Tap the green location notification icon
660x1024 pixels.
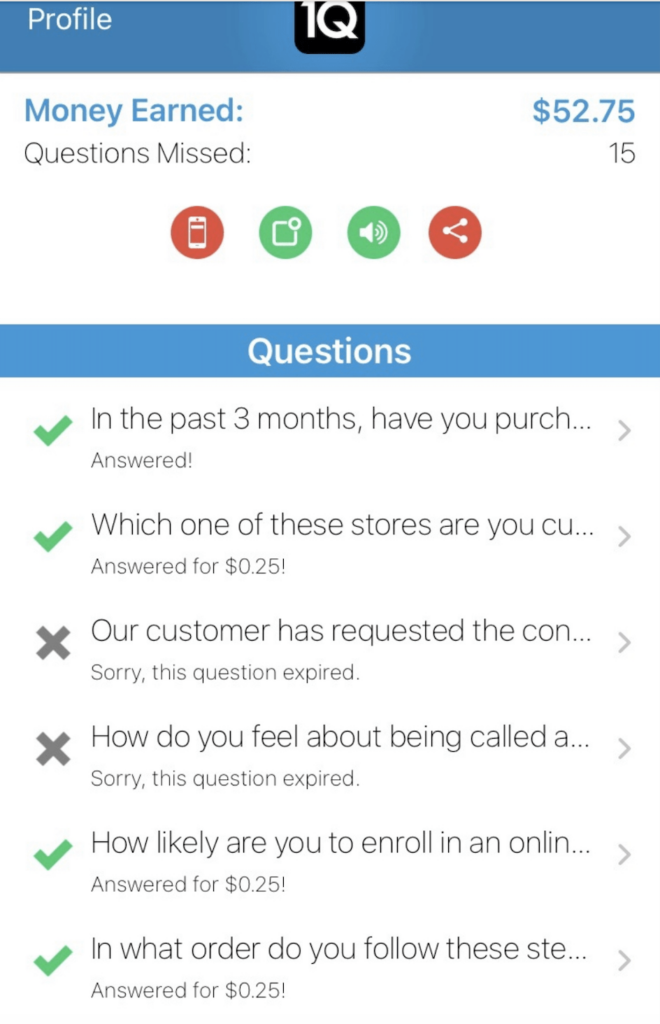click(x=285, y=232)
